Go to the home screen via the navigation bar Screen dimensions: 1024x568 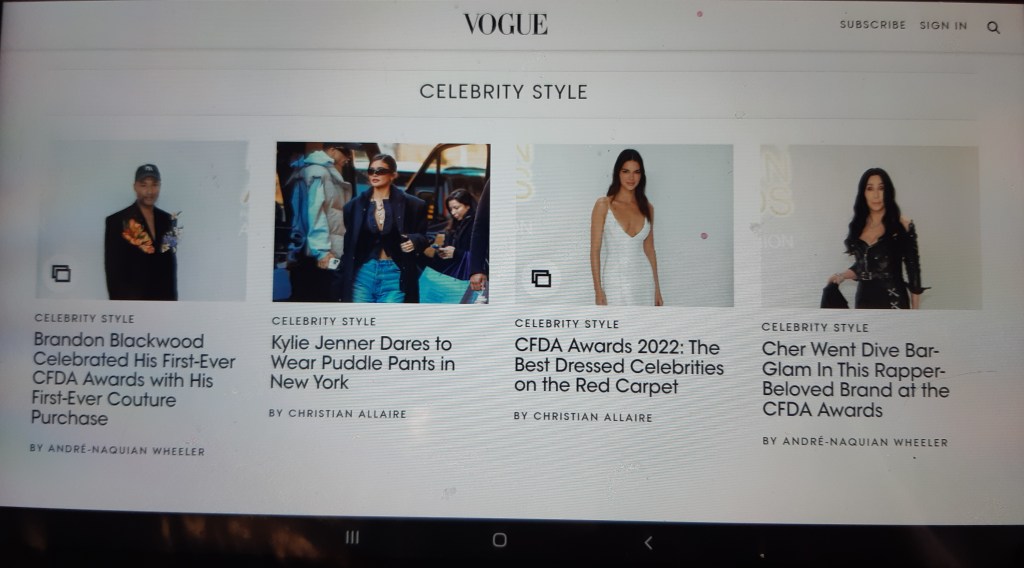tap(499, 540)
